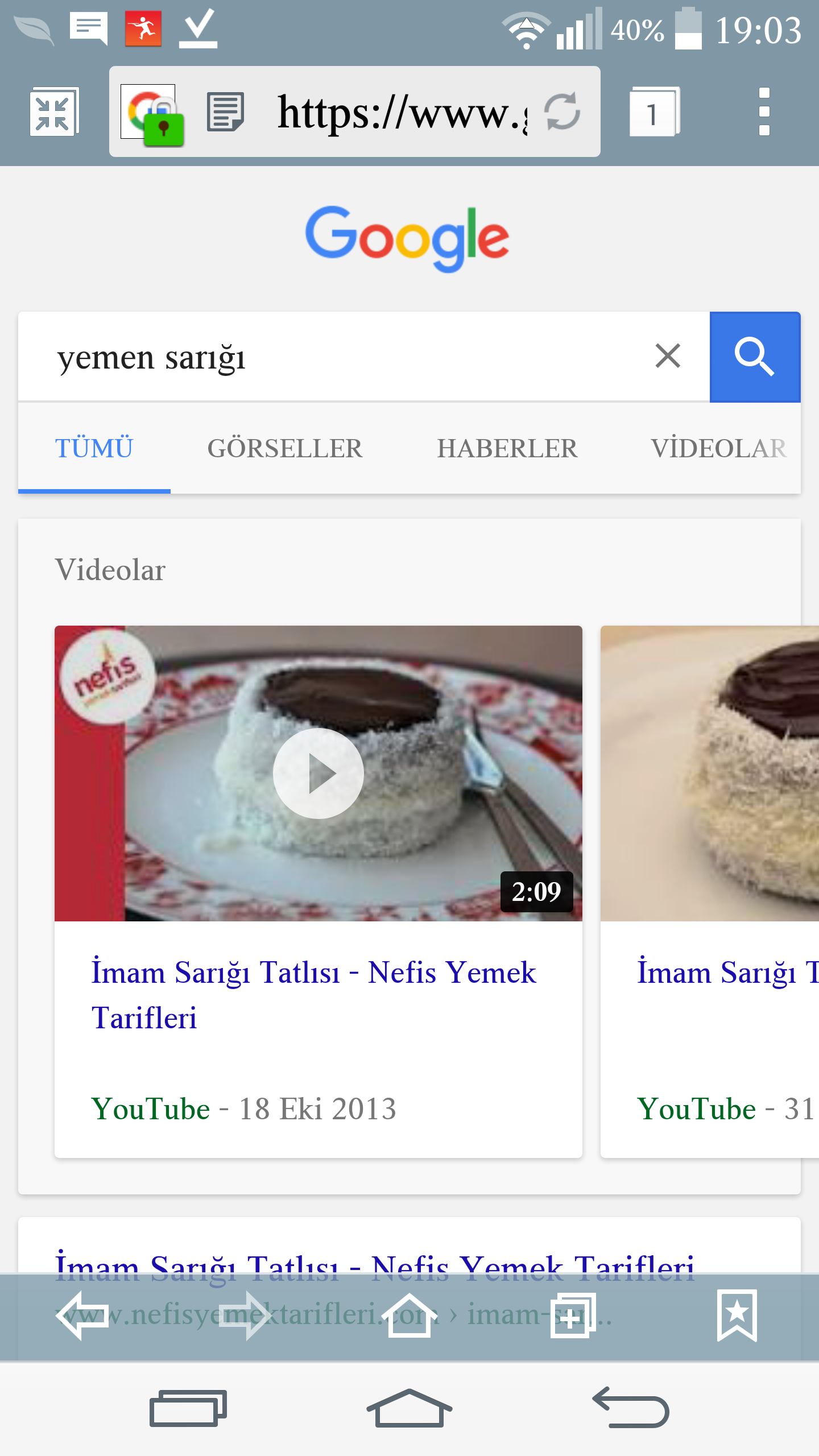
Task: Reload the current page
Action: (x=562, y=111)
